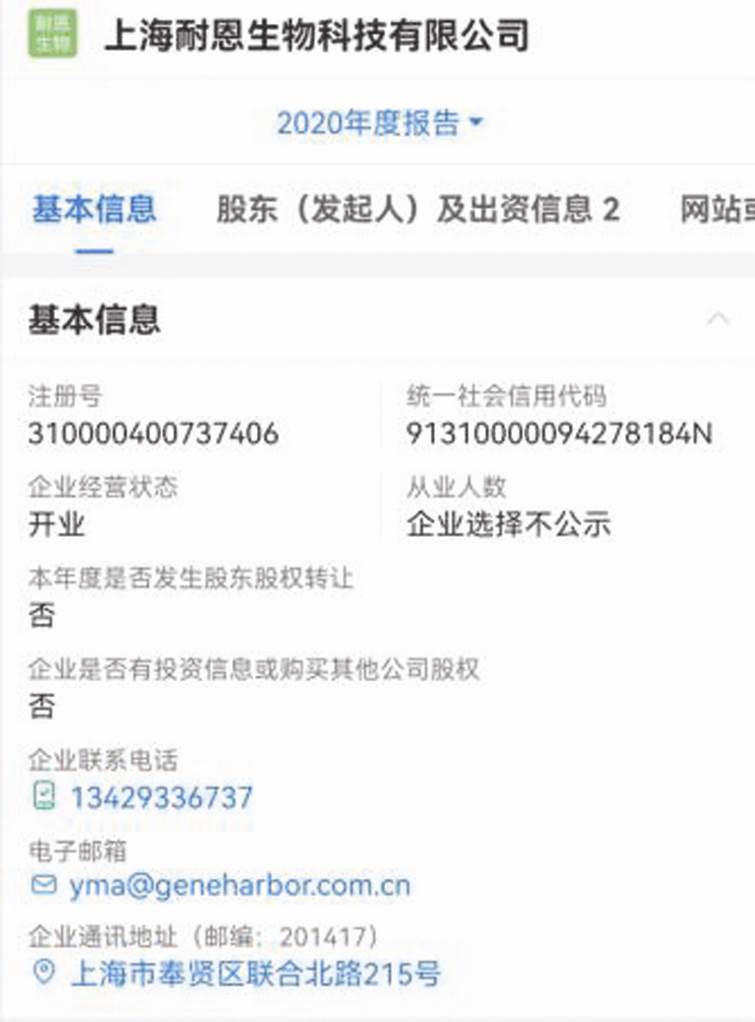Call the phone number 13429336737

(x=160, y=798)
